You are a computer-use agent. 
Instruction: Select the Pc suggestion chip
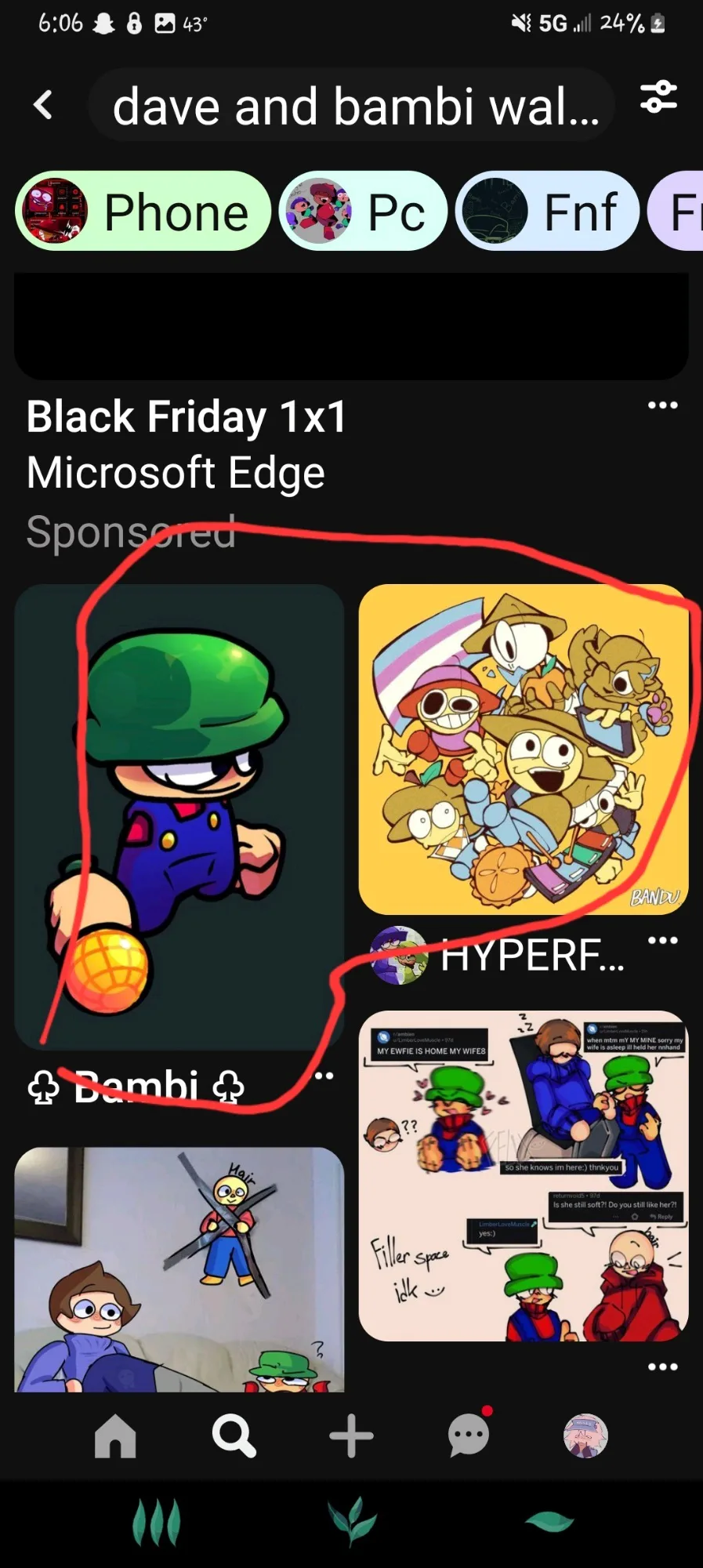[x=364, y=211]
